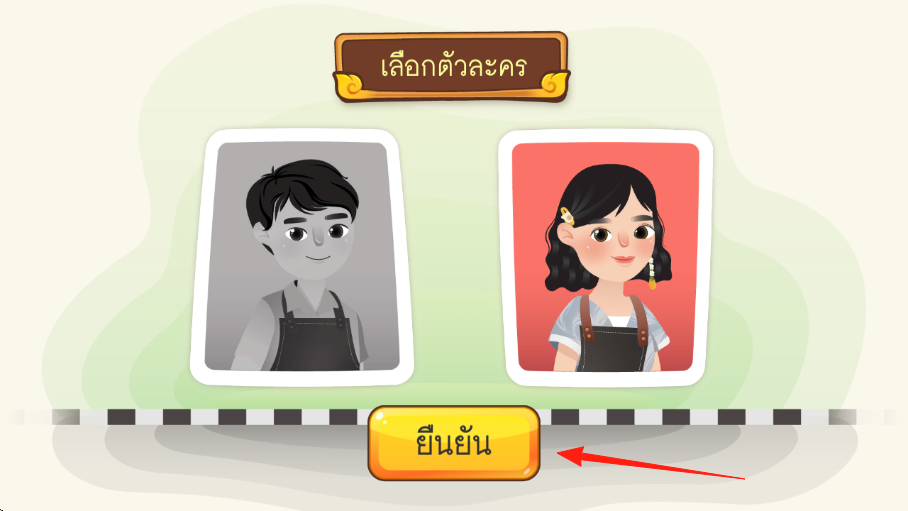Tap the ยืนยัน confirm button
908x511 pixels.
(x=453, y=443)
